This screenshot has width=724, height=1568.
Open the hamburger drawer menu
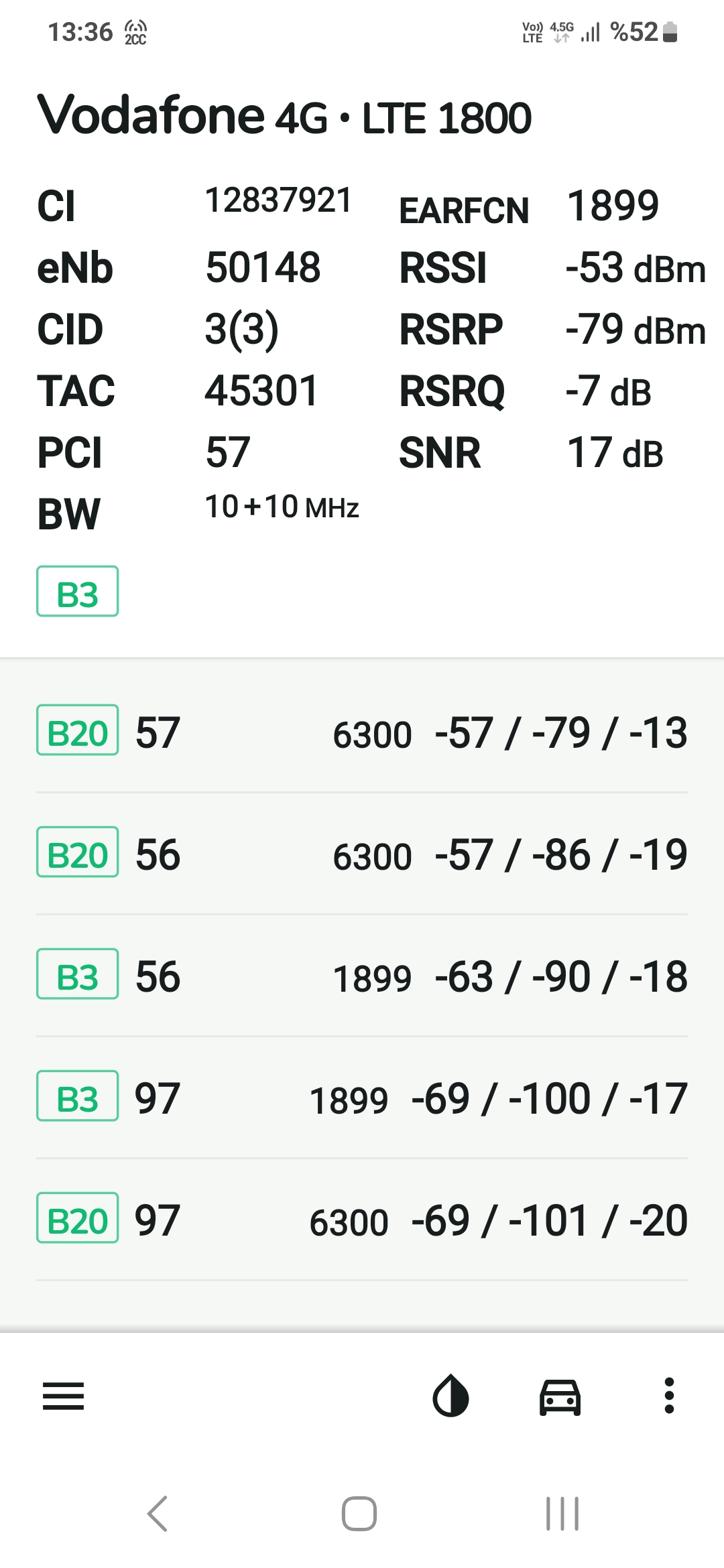(63, 1396)
